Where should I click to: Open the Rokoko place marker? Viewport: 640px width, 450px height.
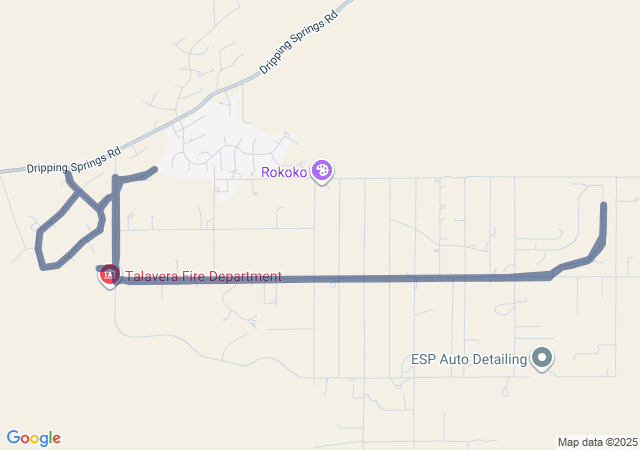[322, 172]
